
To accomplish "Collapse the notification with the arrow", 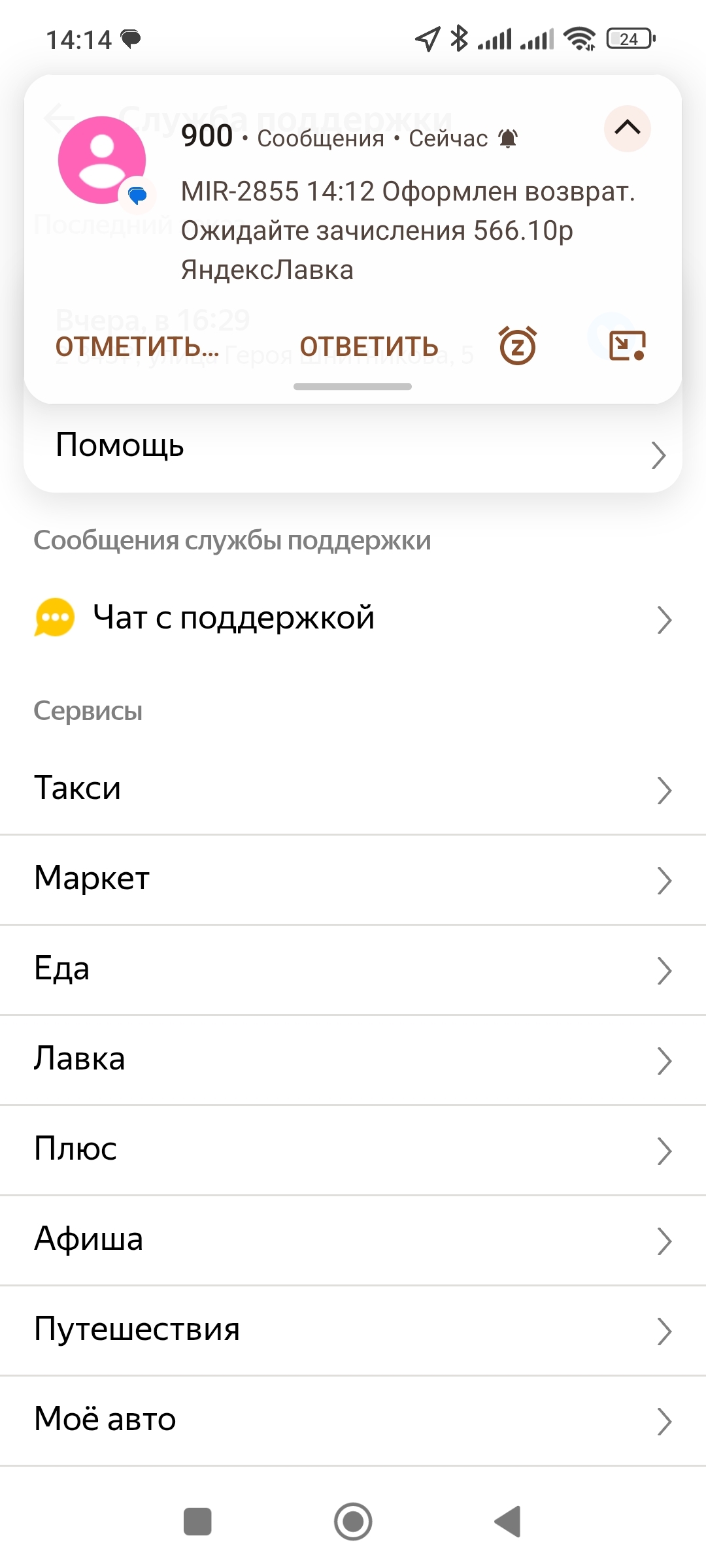I will (628, 128).
